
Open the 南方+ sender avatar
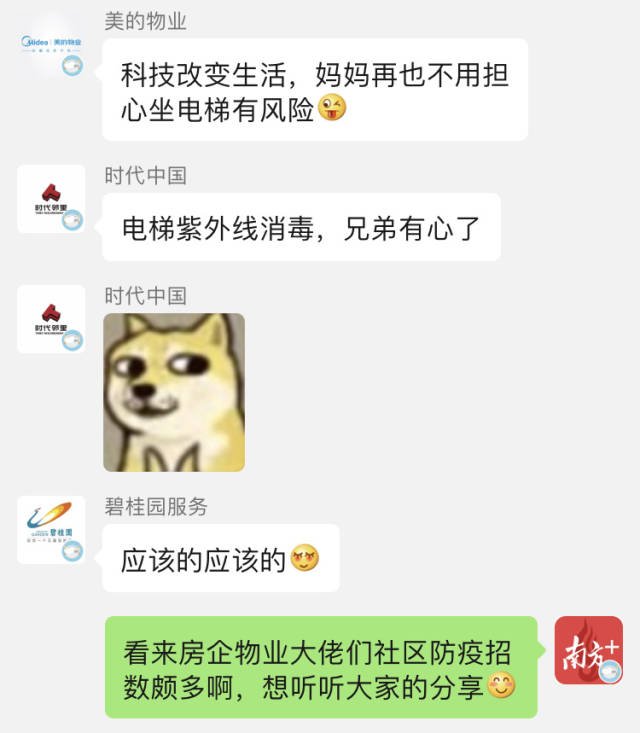(x=588, y=650)
